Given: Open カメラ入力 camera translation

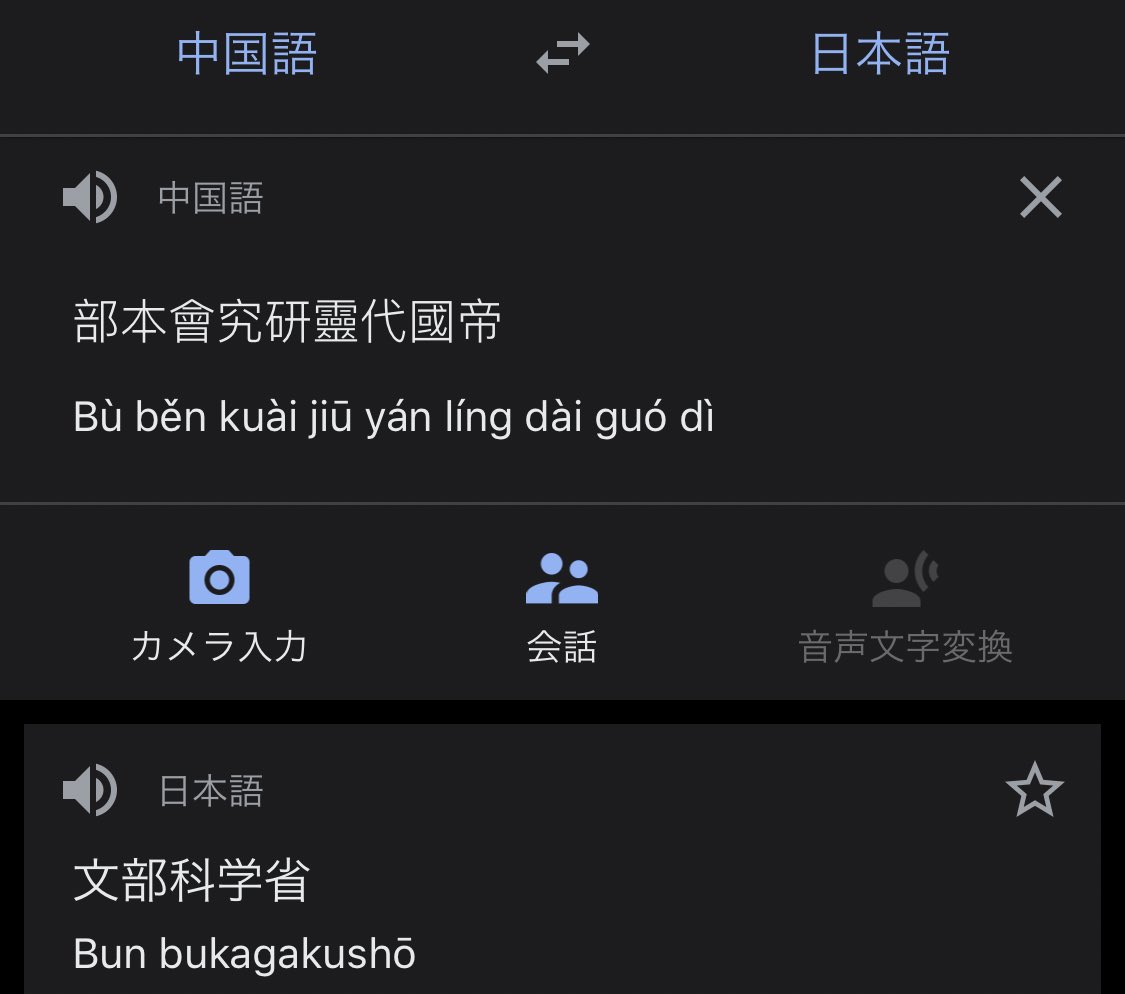Looking at the screenshot, I should [x=219, y=605].
